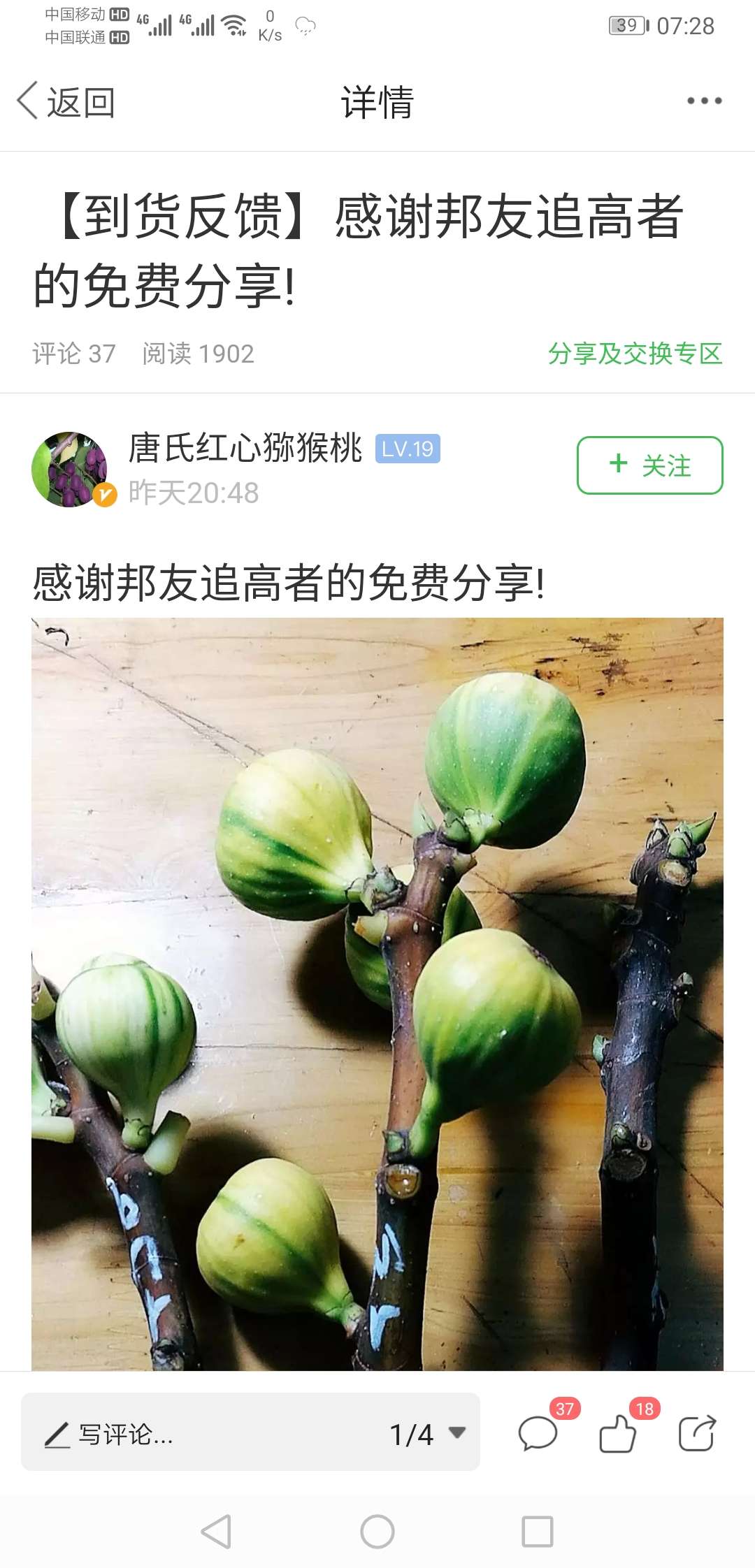Open 唐氏红心猕猴桃's profile avatar
The width and height of the screenshot is (755, 1568).
(x=70, y=469)
